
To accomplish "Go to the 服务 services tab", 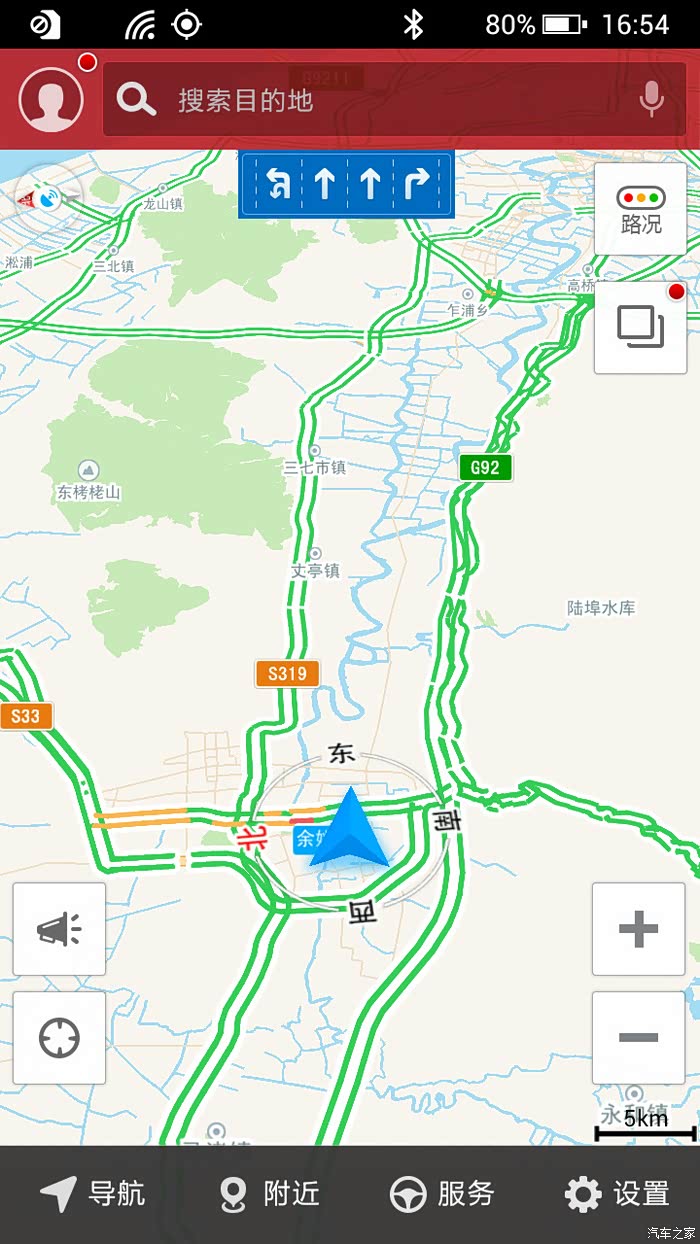I will click(x=442, y=1194).
